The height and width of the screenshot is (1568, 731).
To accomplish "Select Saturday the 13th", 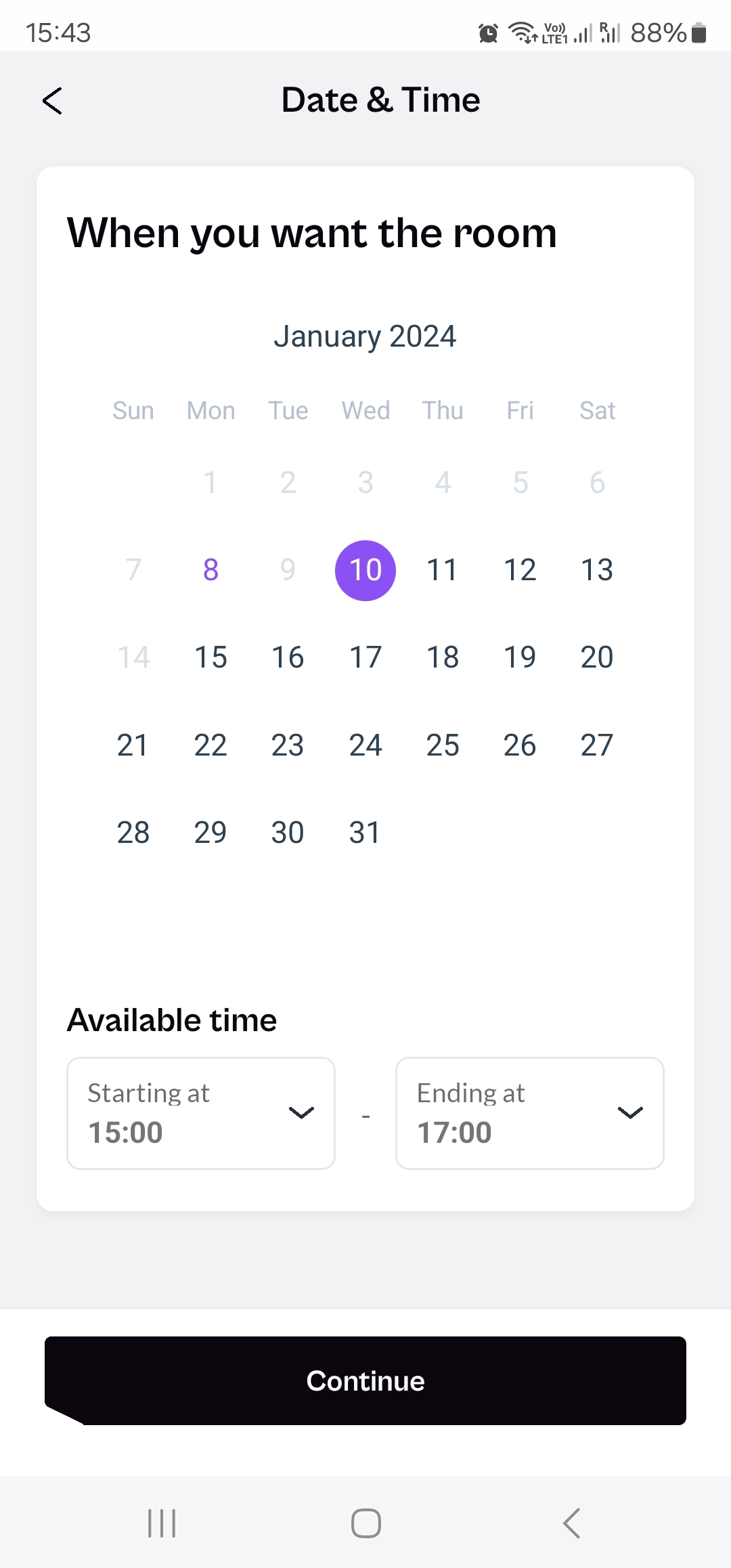I will (597, 570).
